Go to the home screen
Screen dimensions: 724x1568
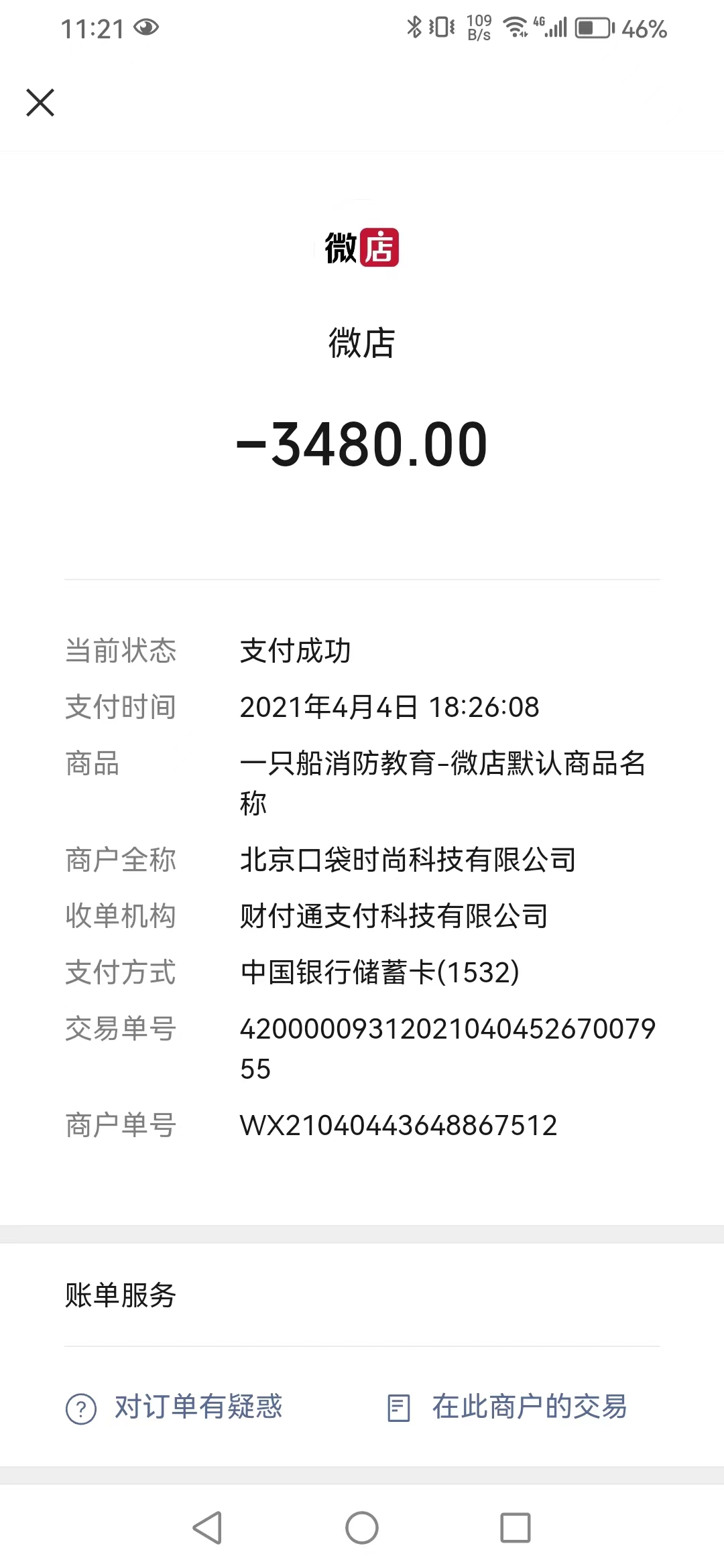click(x=362, y=1528)
